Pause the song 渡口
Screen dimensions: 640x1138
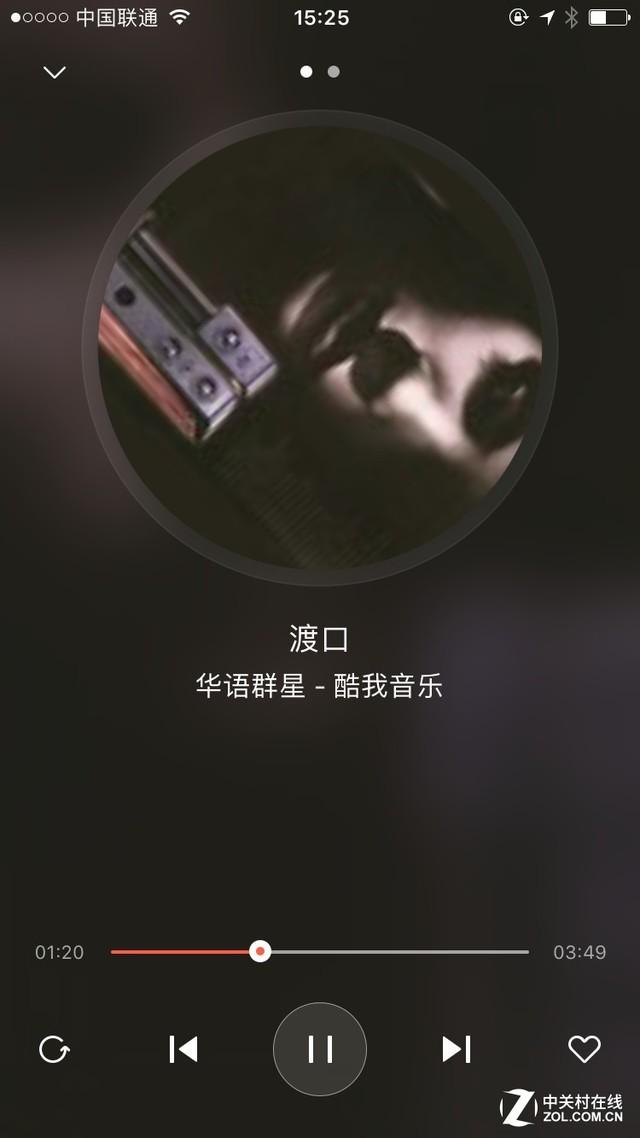319,1049
